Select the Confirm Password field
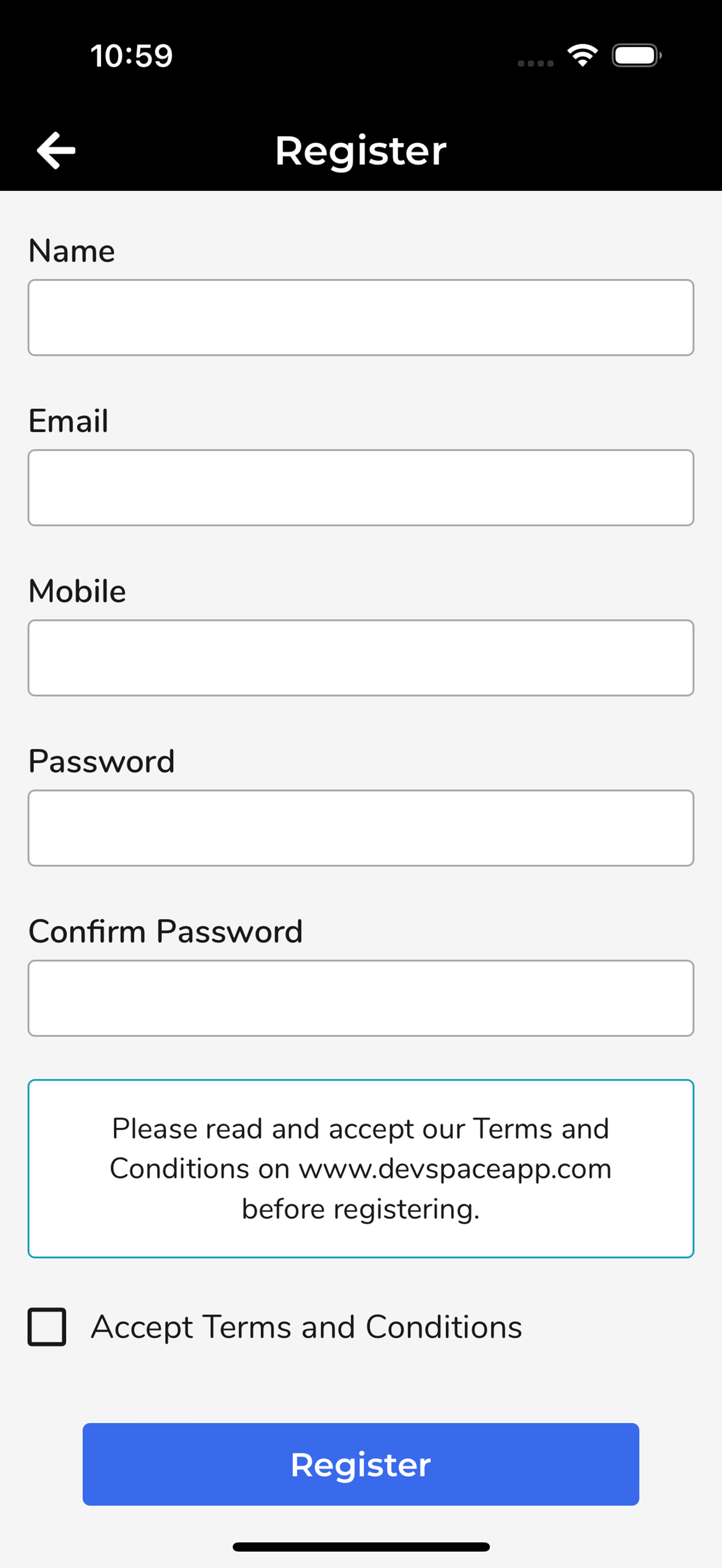722x1568 pixels. 361,998
